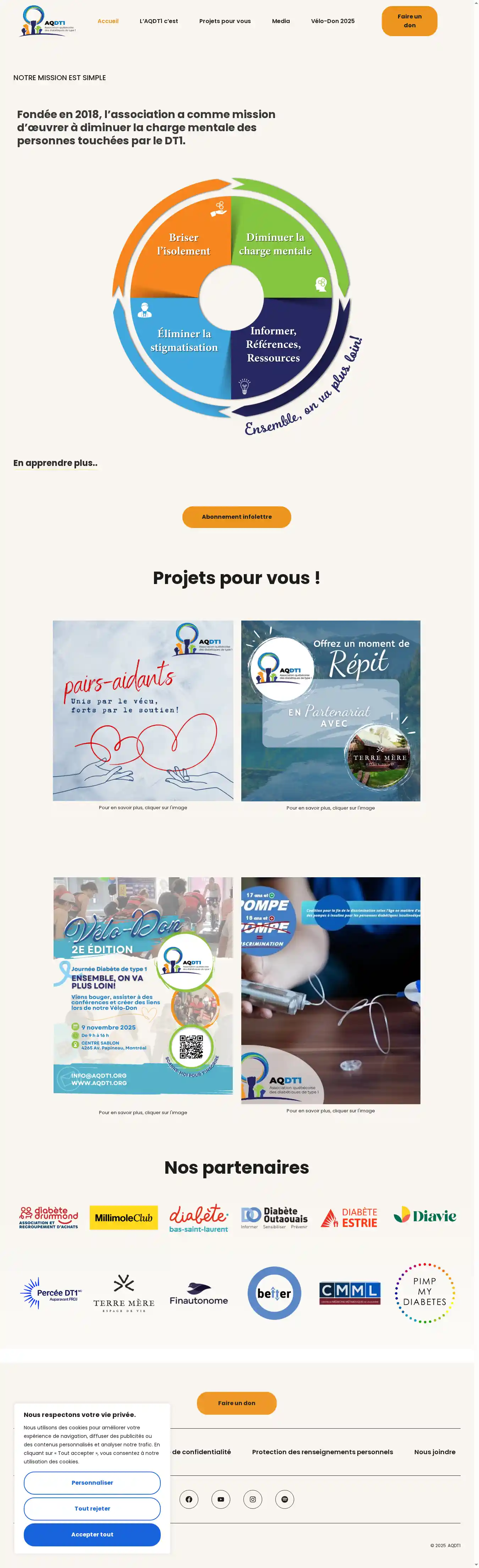The height and width of the screenshot is (1568, 479).
Task: Open the YouTube channel icon
Action: tap(221, 1499)
